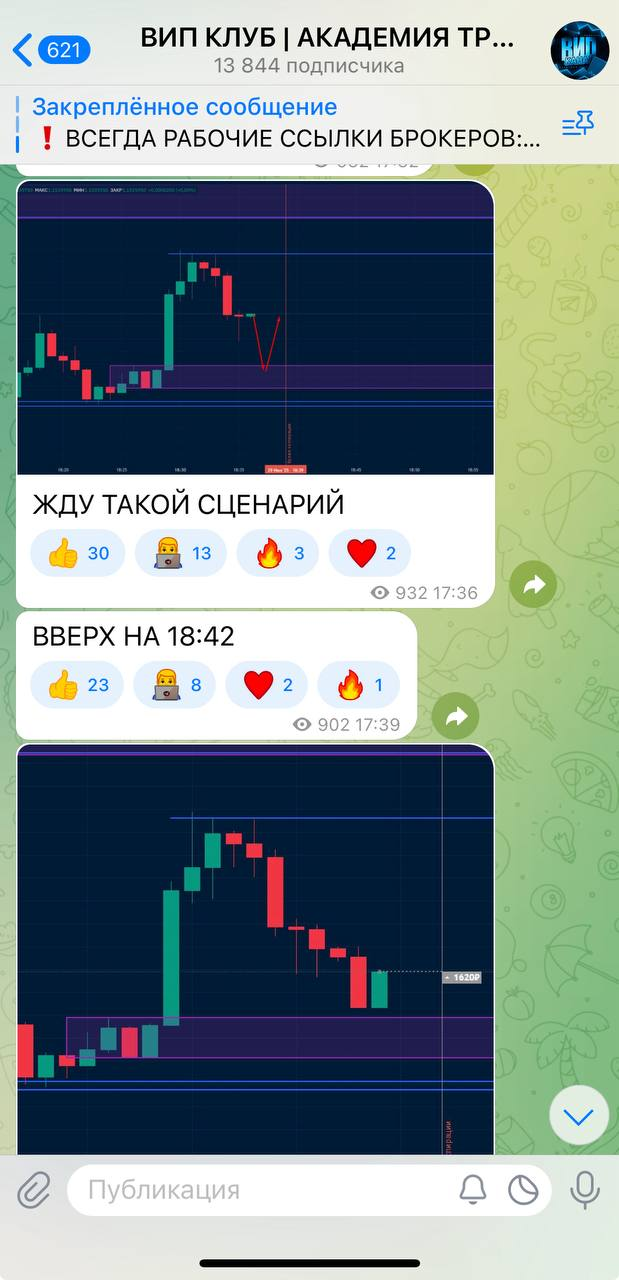This screenshot has width=619, height=1280.
Task: Tap the technologist reaction showing 13
Action: pyautogui.click(x=180, y=553)
